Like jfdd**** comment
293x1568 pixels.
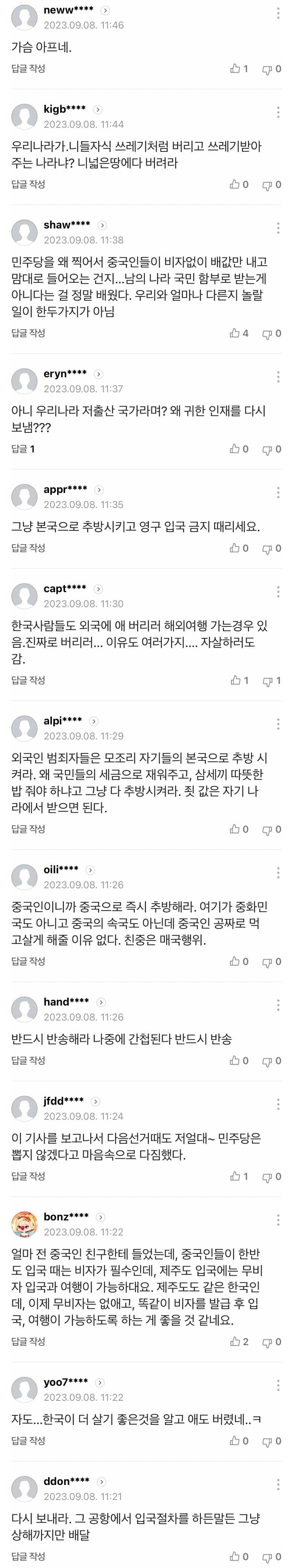[x=239, y=1176]
